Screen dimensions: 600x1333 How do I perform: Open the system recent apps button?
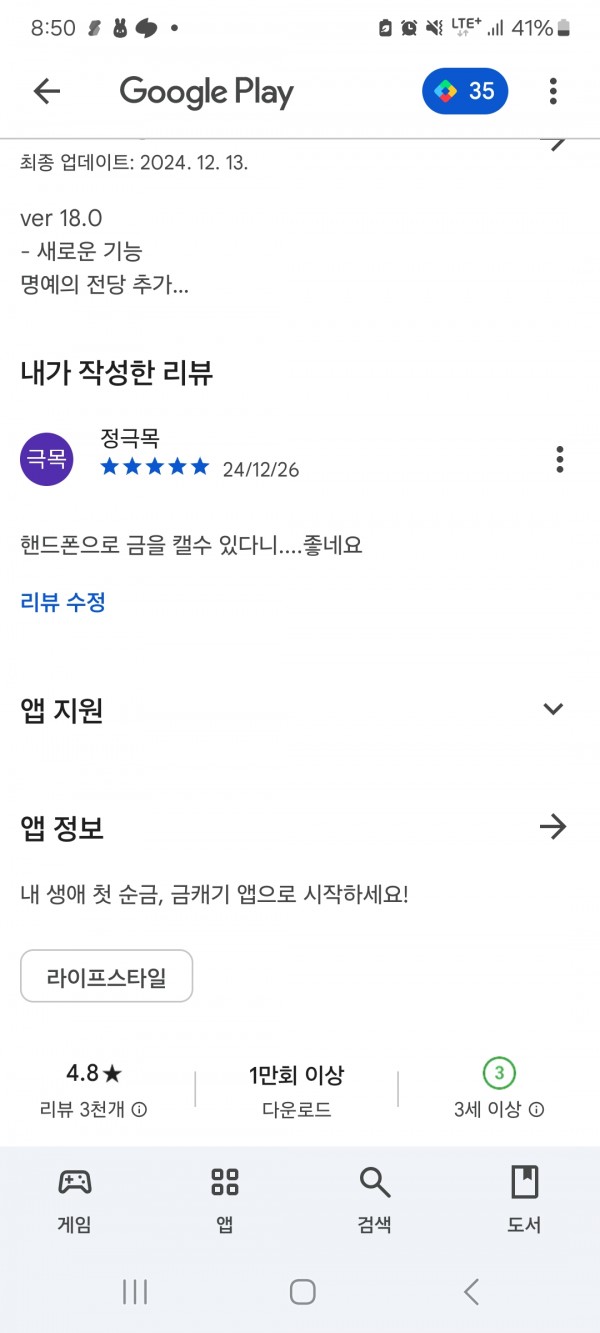pos(135,1291)
